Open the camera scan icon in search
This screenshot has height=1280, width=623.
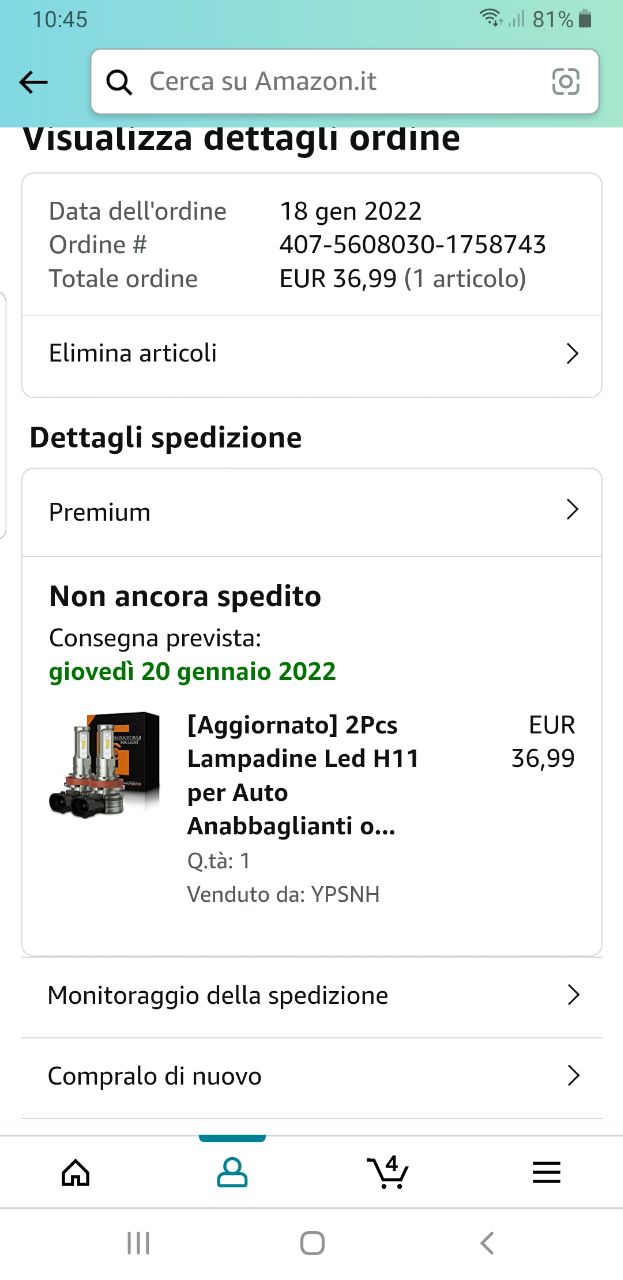(566, 82)
